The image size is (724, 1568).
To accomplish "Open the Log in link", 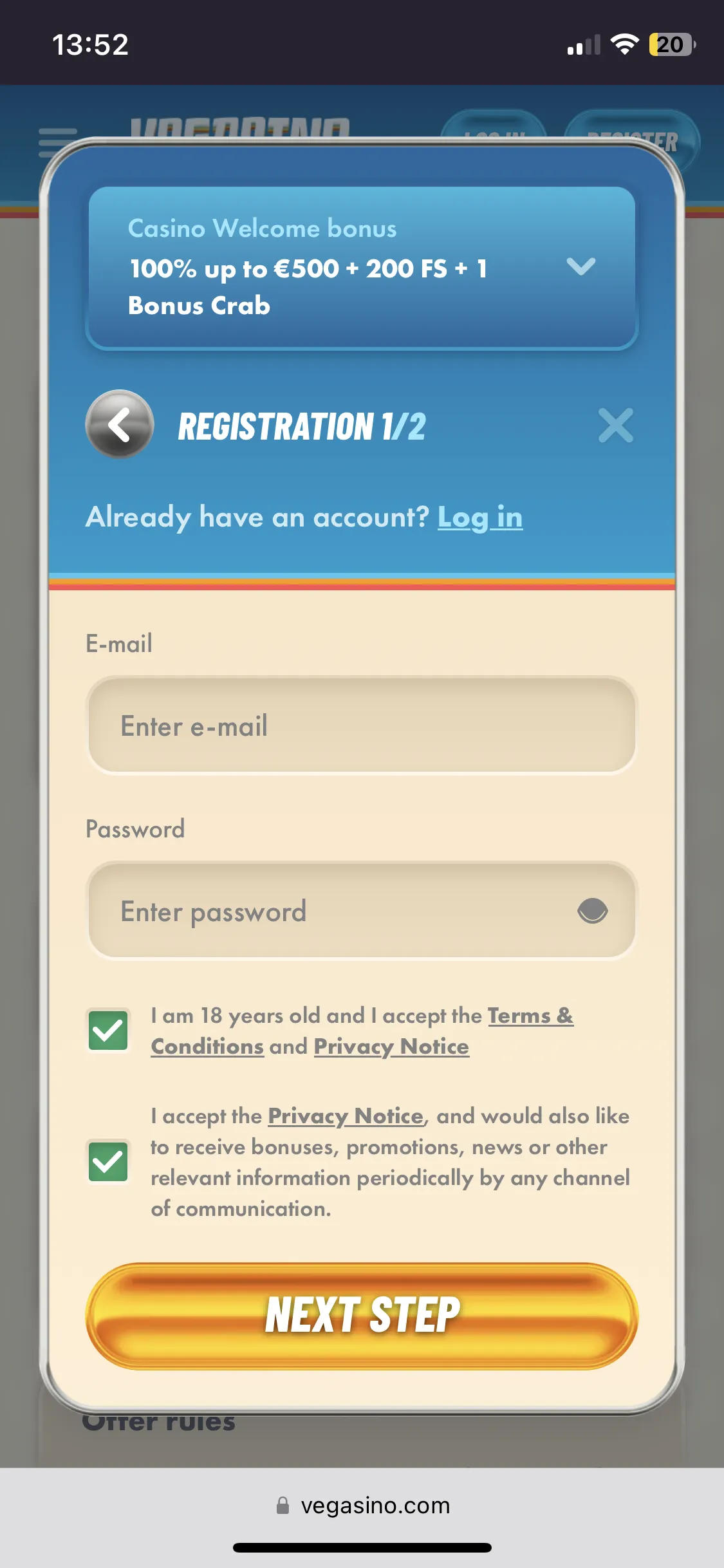I will (479, 518).
